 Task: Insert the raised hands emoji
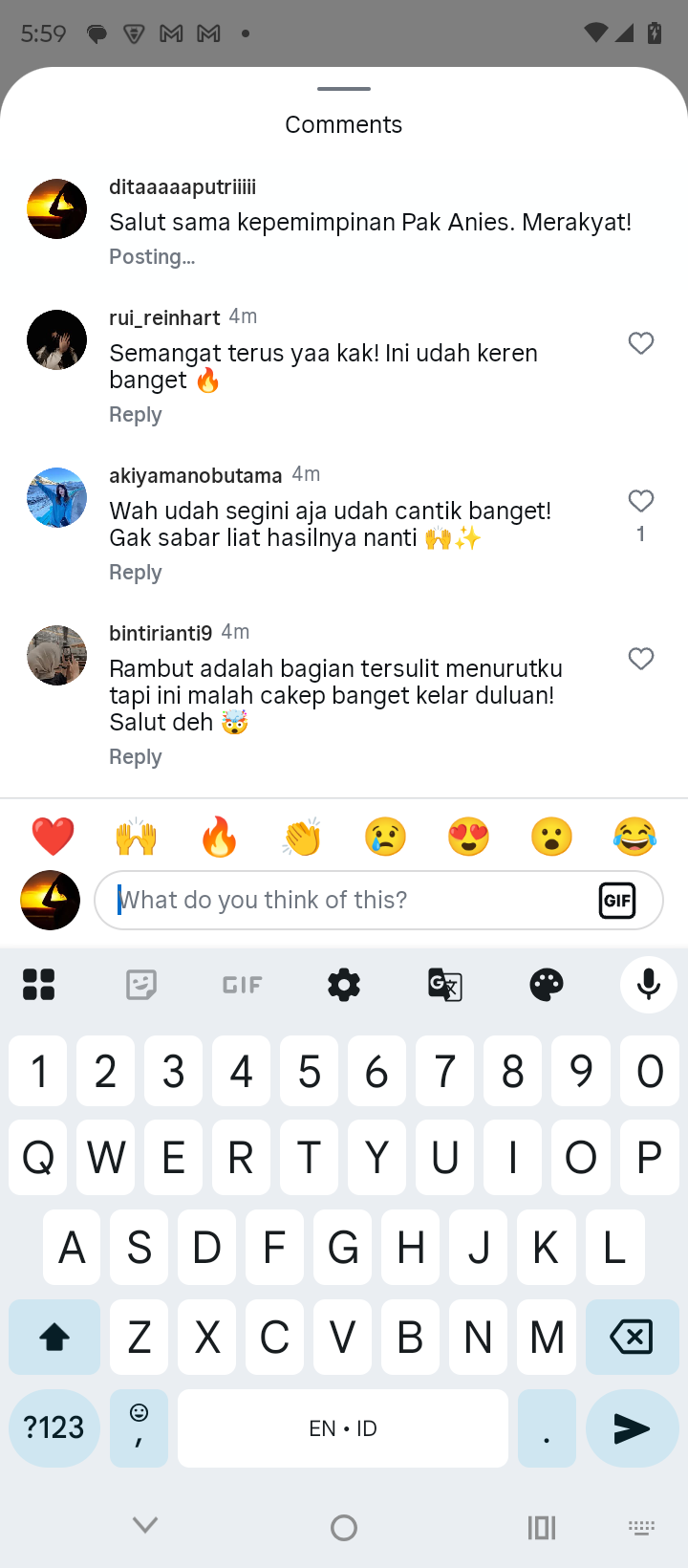[x=136, y=837]
